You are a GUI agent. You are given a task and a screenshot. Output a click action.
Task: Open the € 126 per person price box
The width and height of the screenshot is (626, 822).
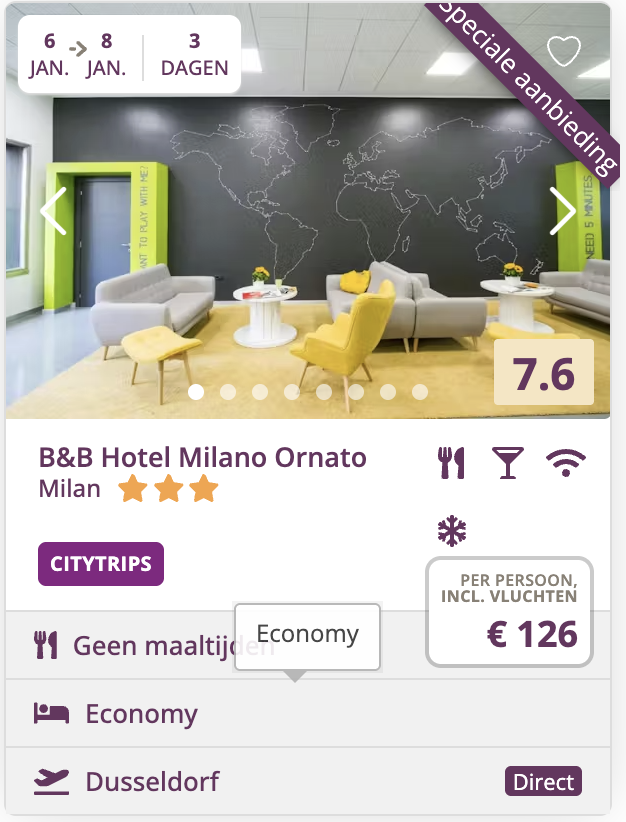510,612
